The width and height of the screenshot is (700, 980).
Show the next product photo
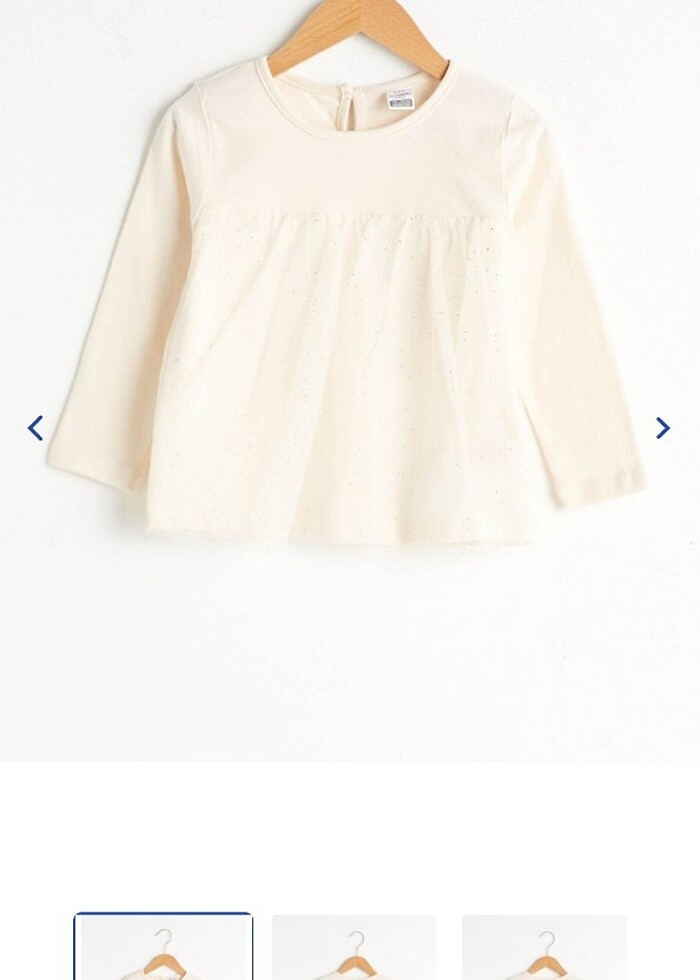pos(662,428)
